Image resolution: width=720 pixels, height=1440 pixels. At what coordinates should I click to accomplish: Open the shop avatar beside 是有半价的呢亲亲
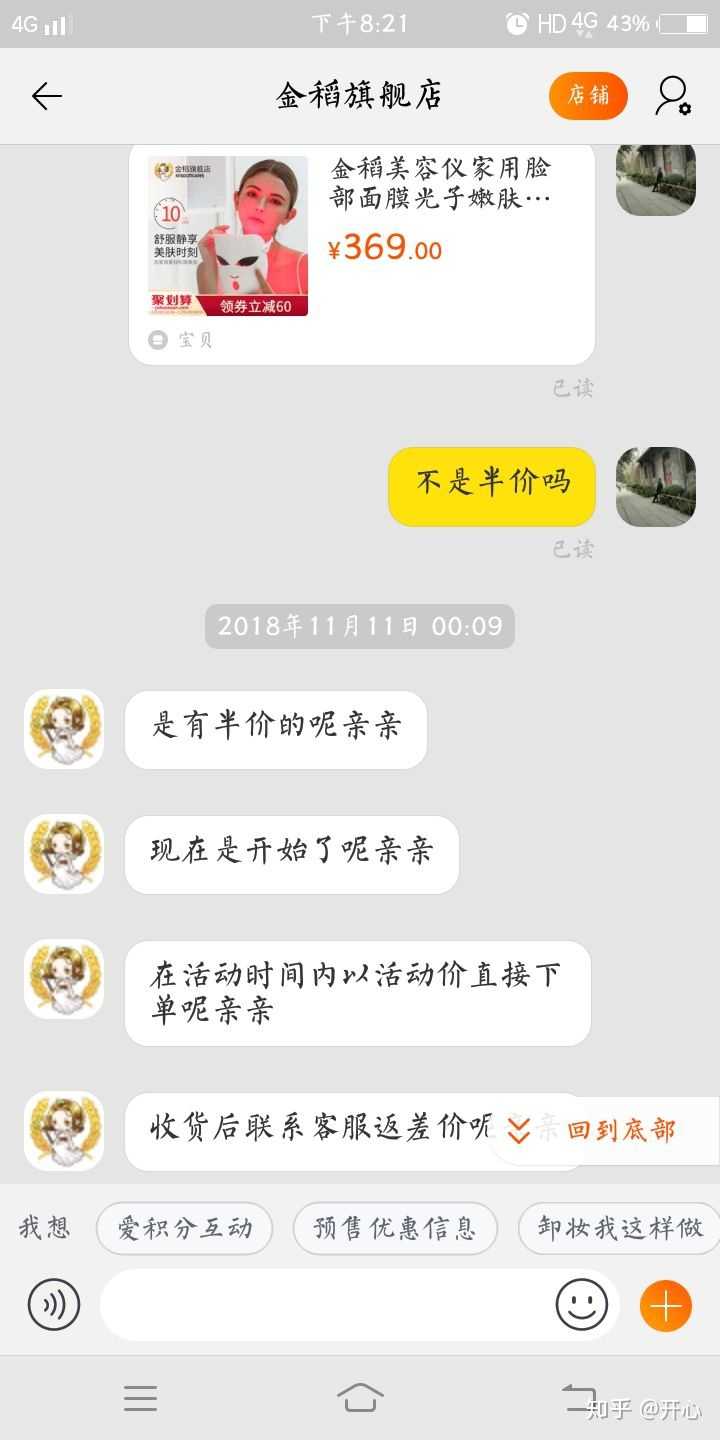click(x=64, y=729)
